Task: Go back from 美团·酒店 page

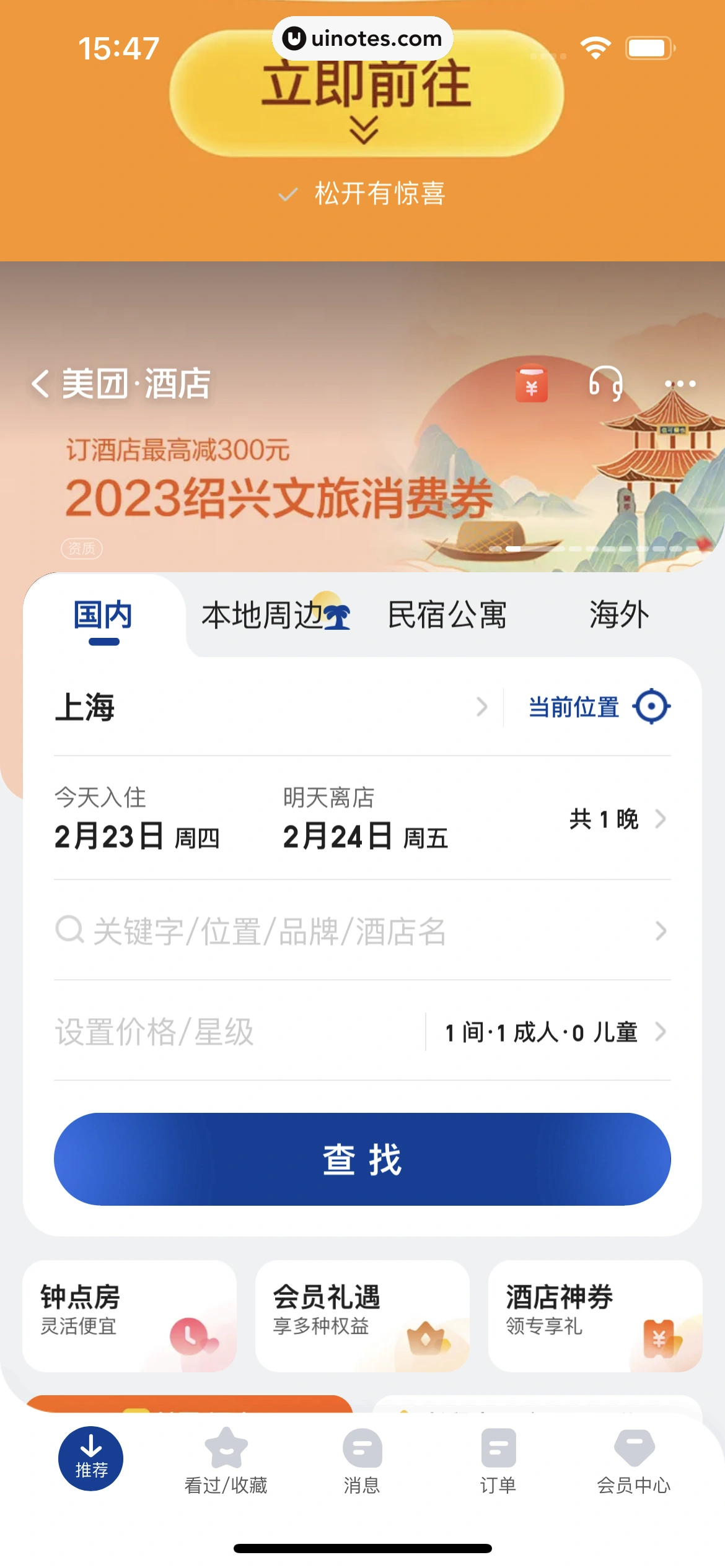Action: [41, 383]
